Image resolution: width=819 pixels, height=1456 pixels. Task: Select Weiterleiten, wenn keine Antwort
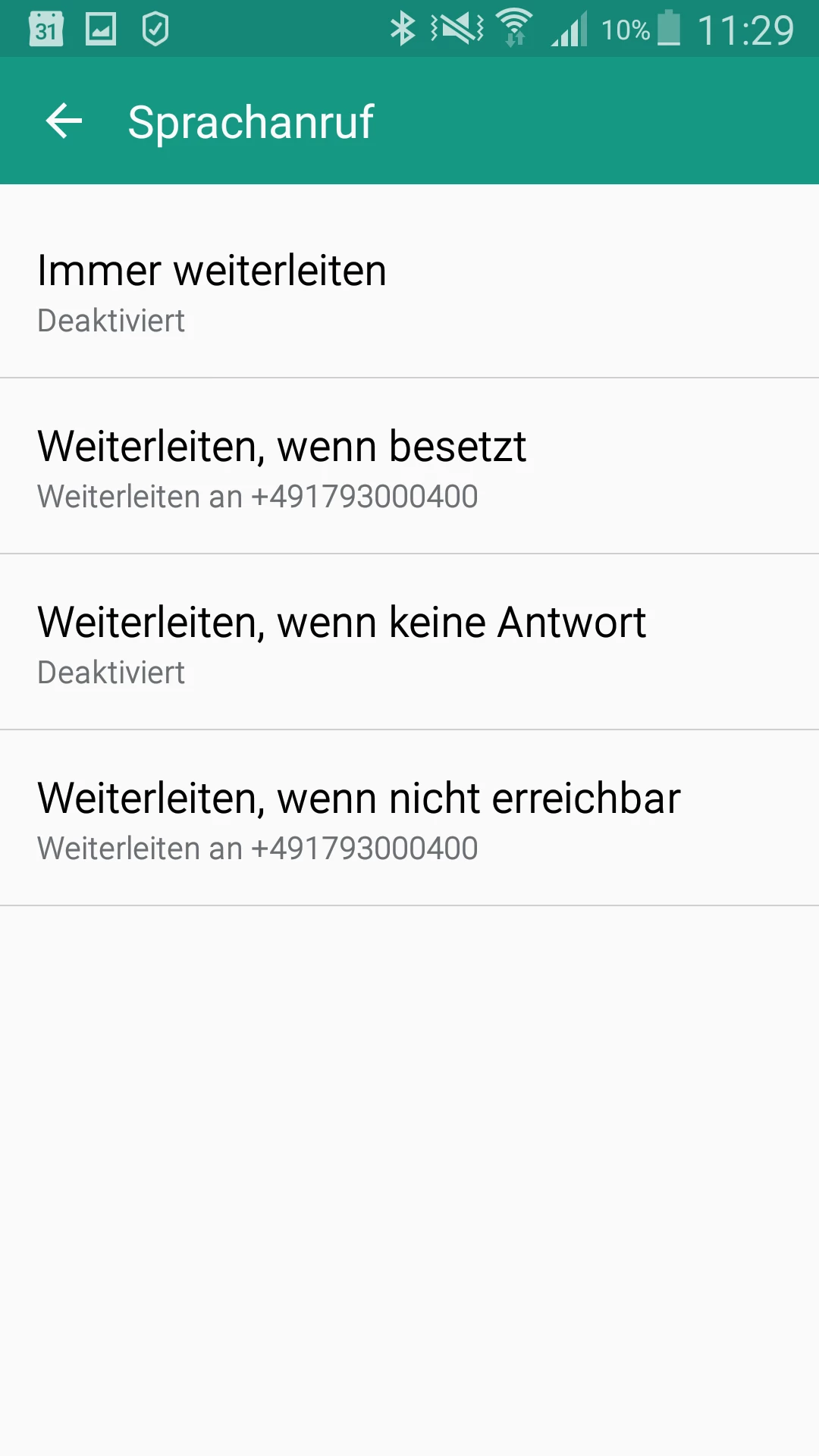tap(409, 642)
